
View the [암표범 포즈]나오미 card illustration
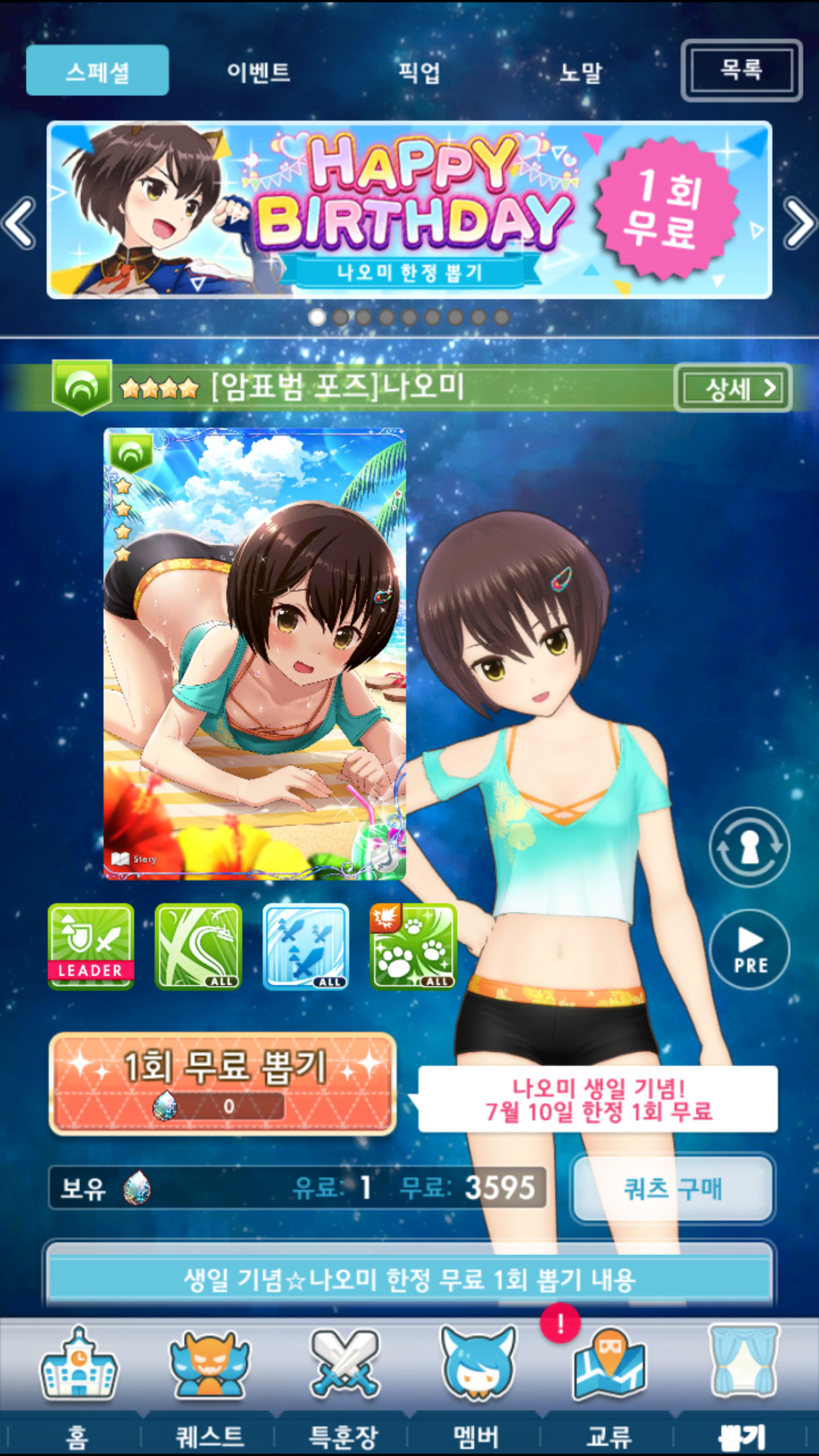pos(254,654)
